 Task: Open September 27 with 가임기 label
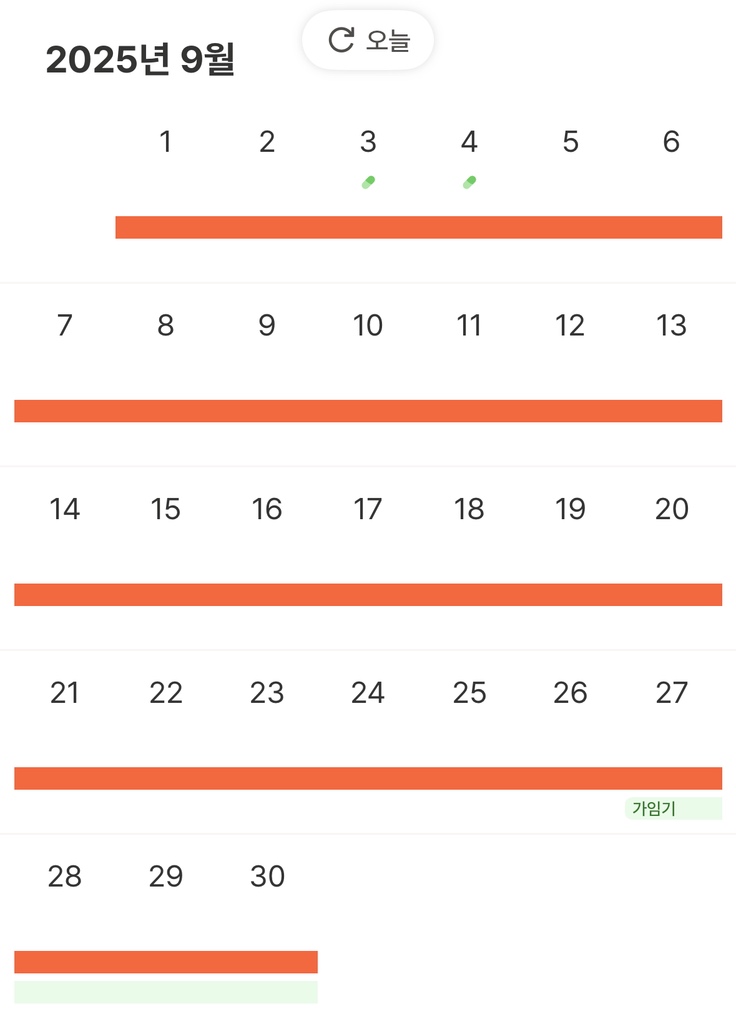coord(671,693)
